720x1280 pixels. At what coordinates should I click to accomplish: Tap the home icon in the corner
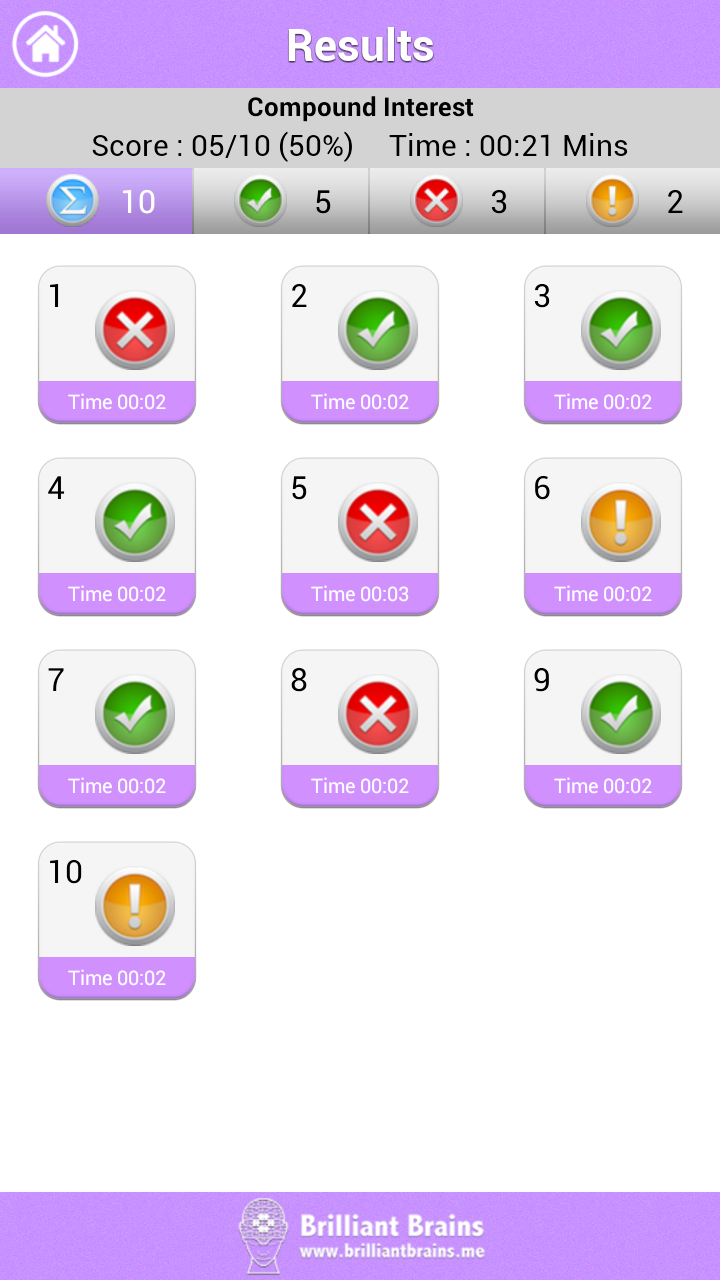tap(44, 44)
